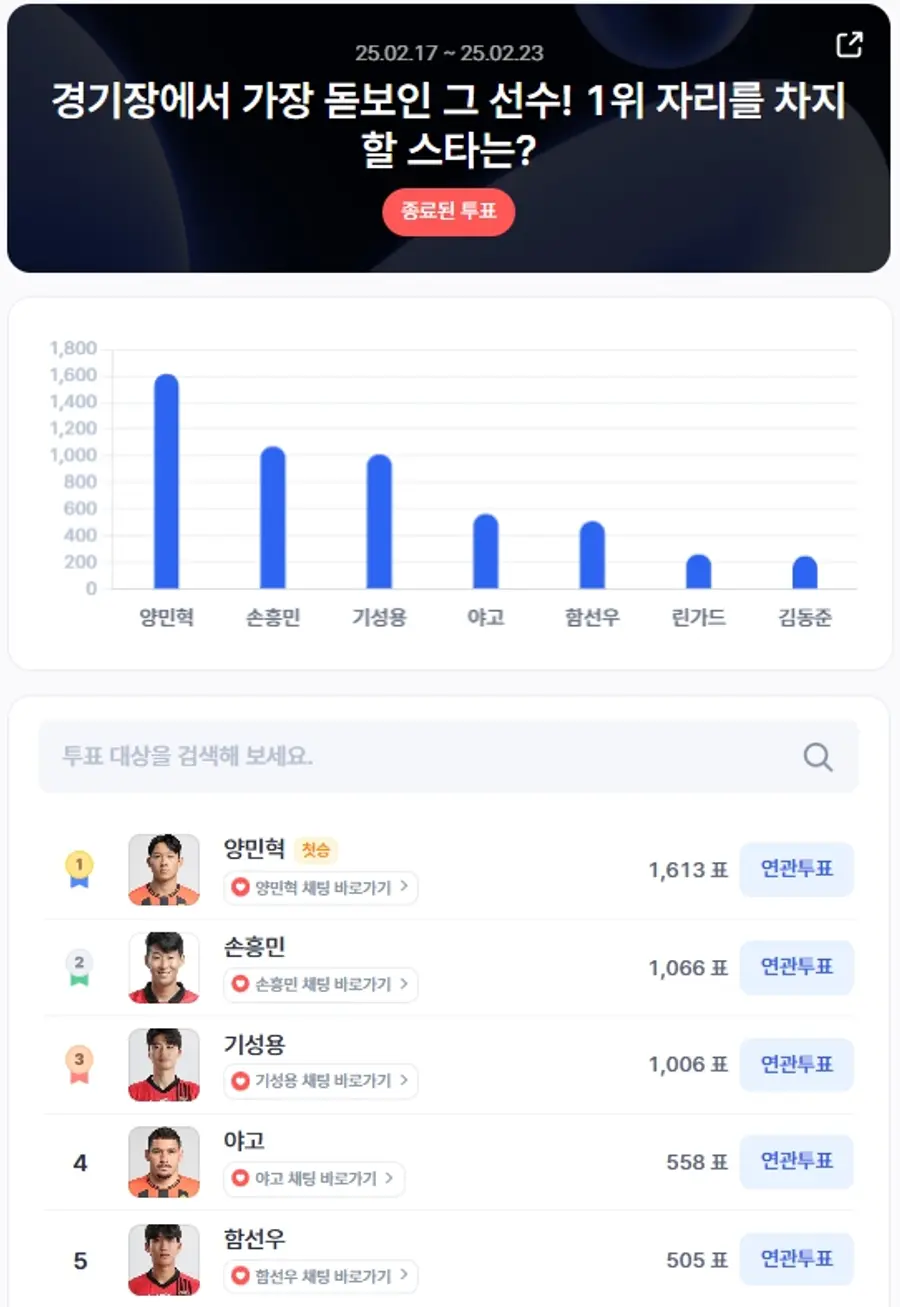Click the red chat icon on 기성용's chat link
The height and width of the screenshot is (1307, 900).
tap(239, 1081)
